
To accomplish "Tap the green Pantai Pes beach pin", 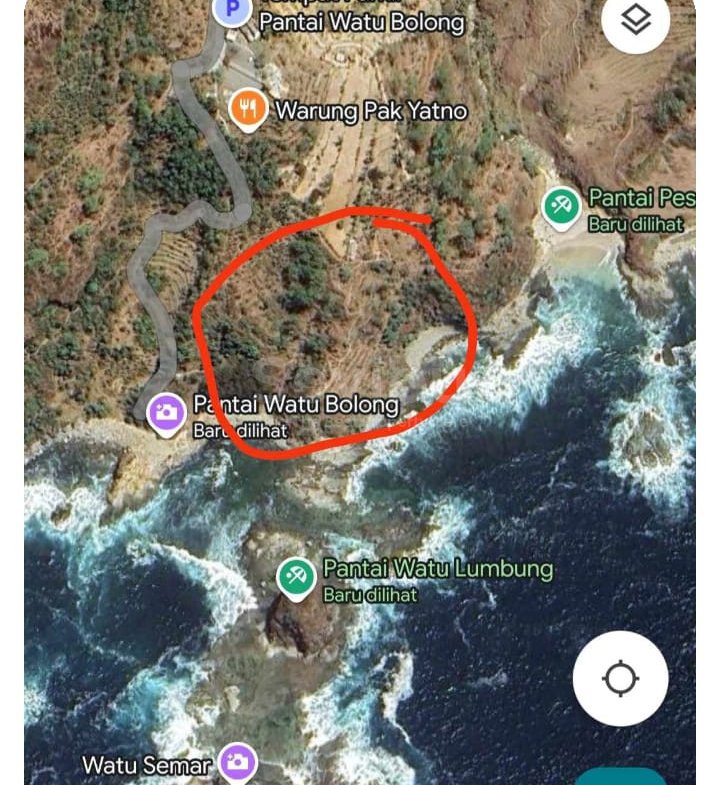I will 561,207.
